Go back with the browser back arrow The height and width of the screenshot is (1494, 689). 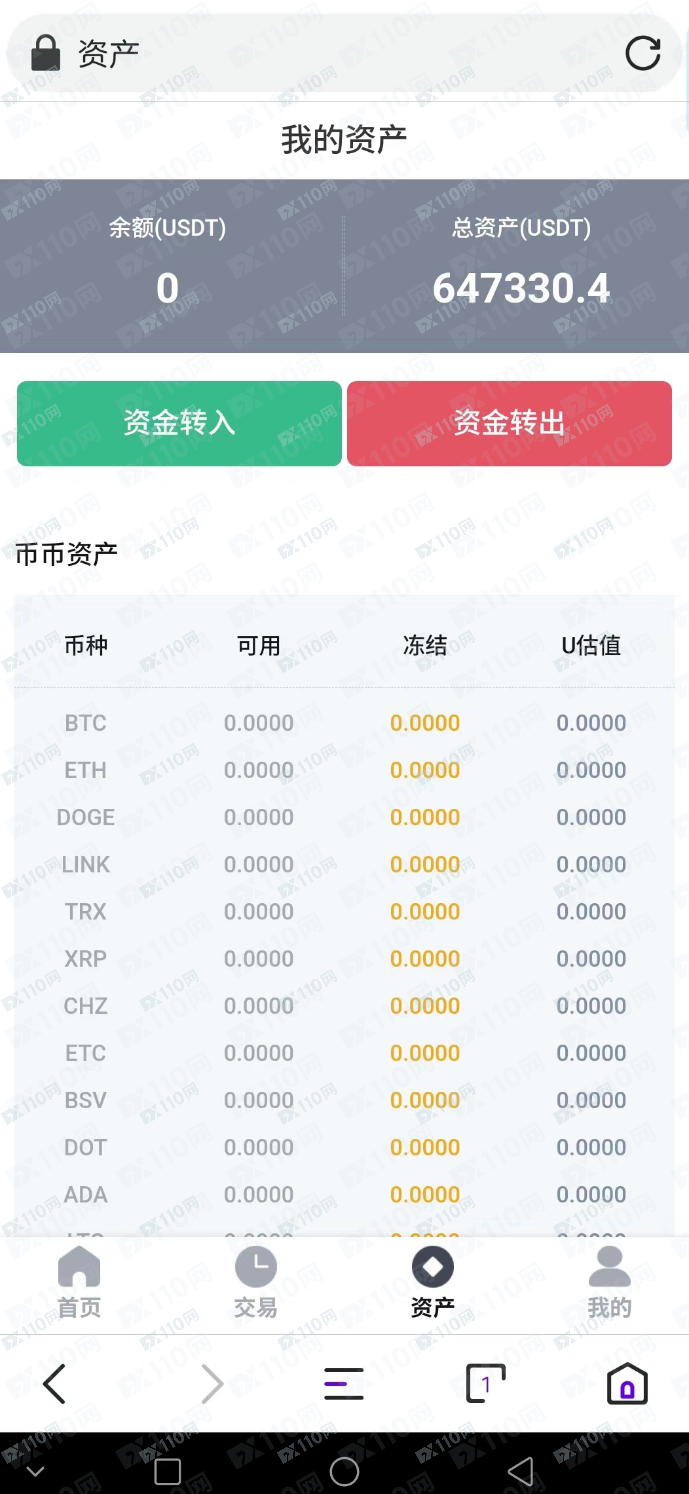coord(54,1384)
